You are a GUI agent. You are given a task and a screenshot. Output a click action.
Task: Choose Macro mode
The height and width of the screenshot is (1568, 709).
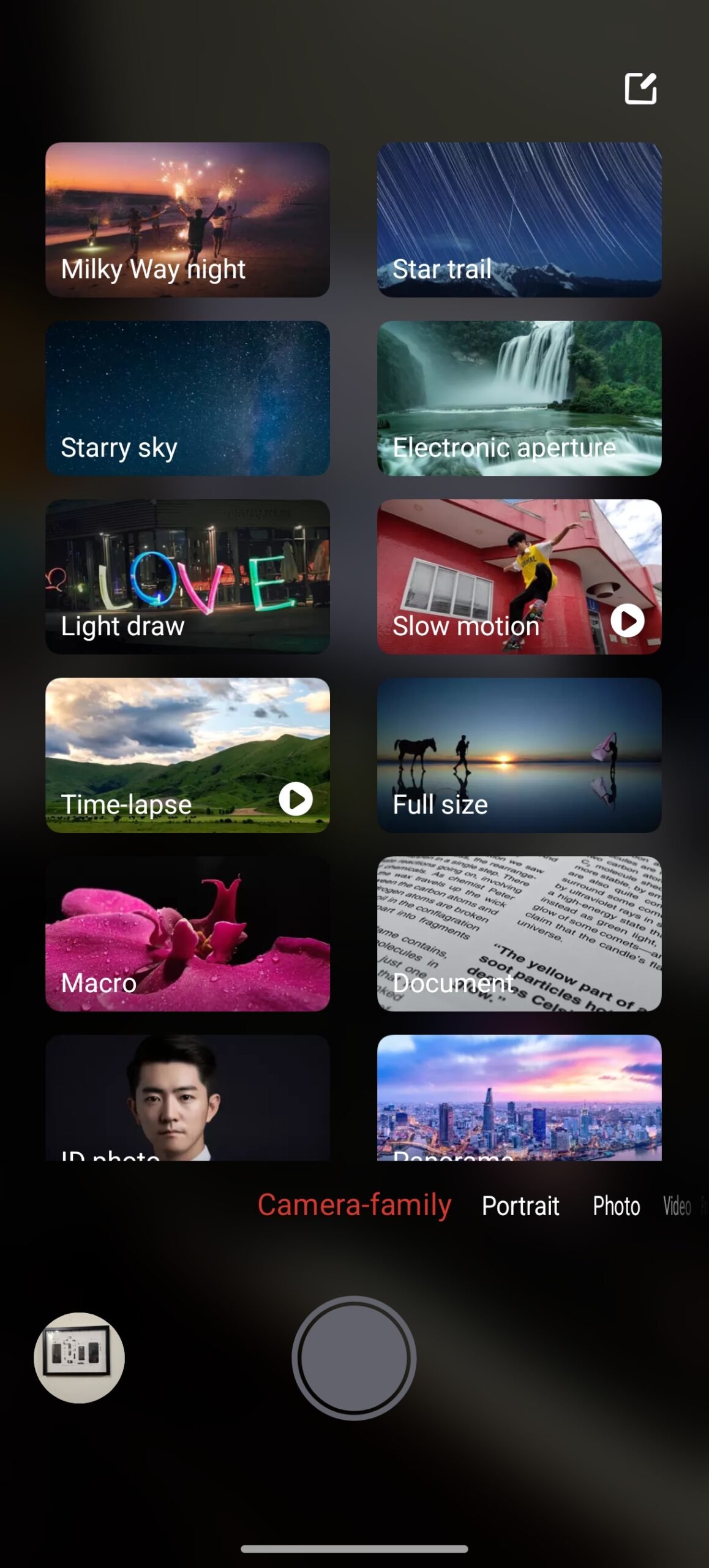(187, 933)
